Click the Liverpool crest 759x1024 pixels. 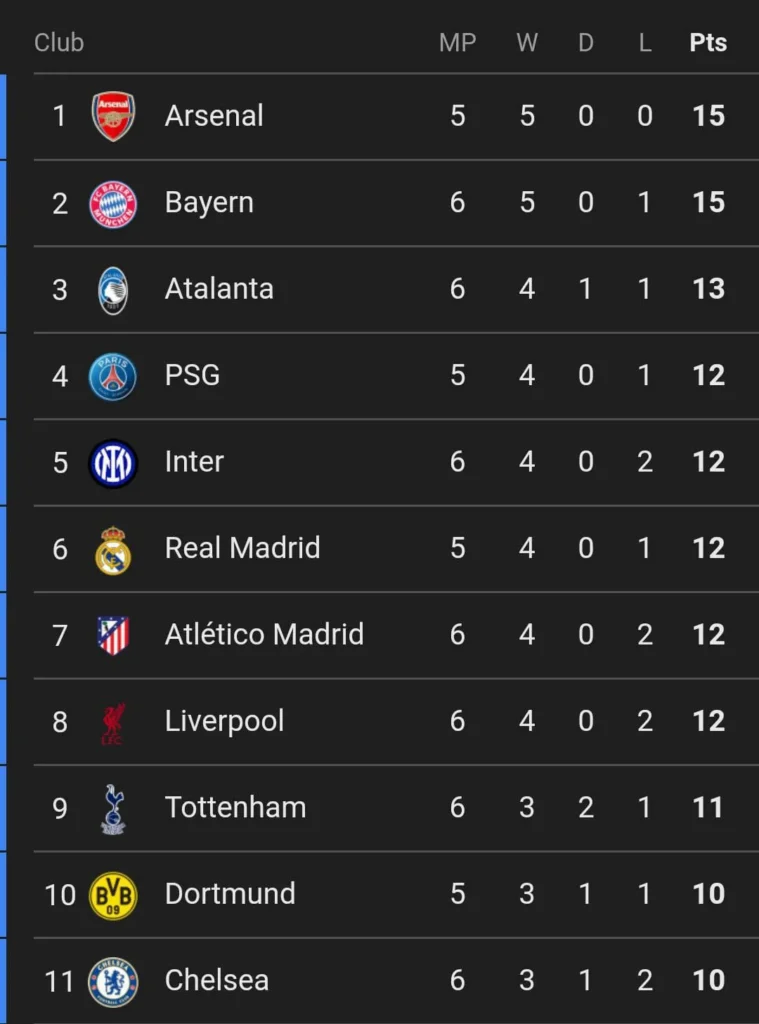tap(113, 720)
